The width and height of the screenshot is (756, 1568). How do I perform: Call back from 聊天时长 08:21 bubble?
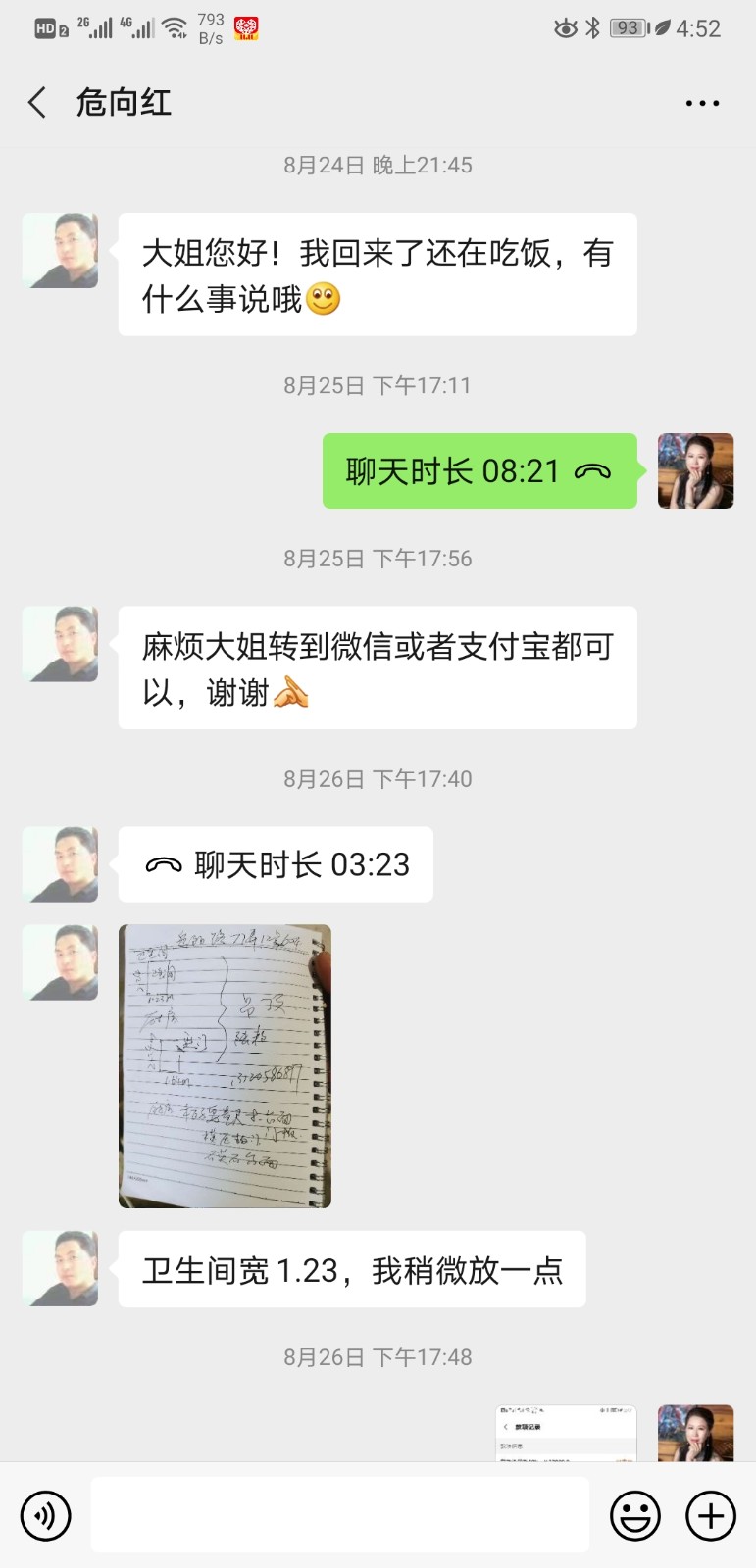[479, 471]
